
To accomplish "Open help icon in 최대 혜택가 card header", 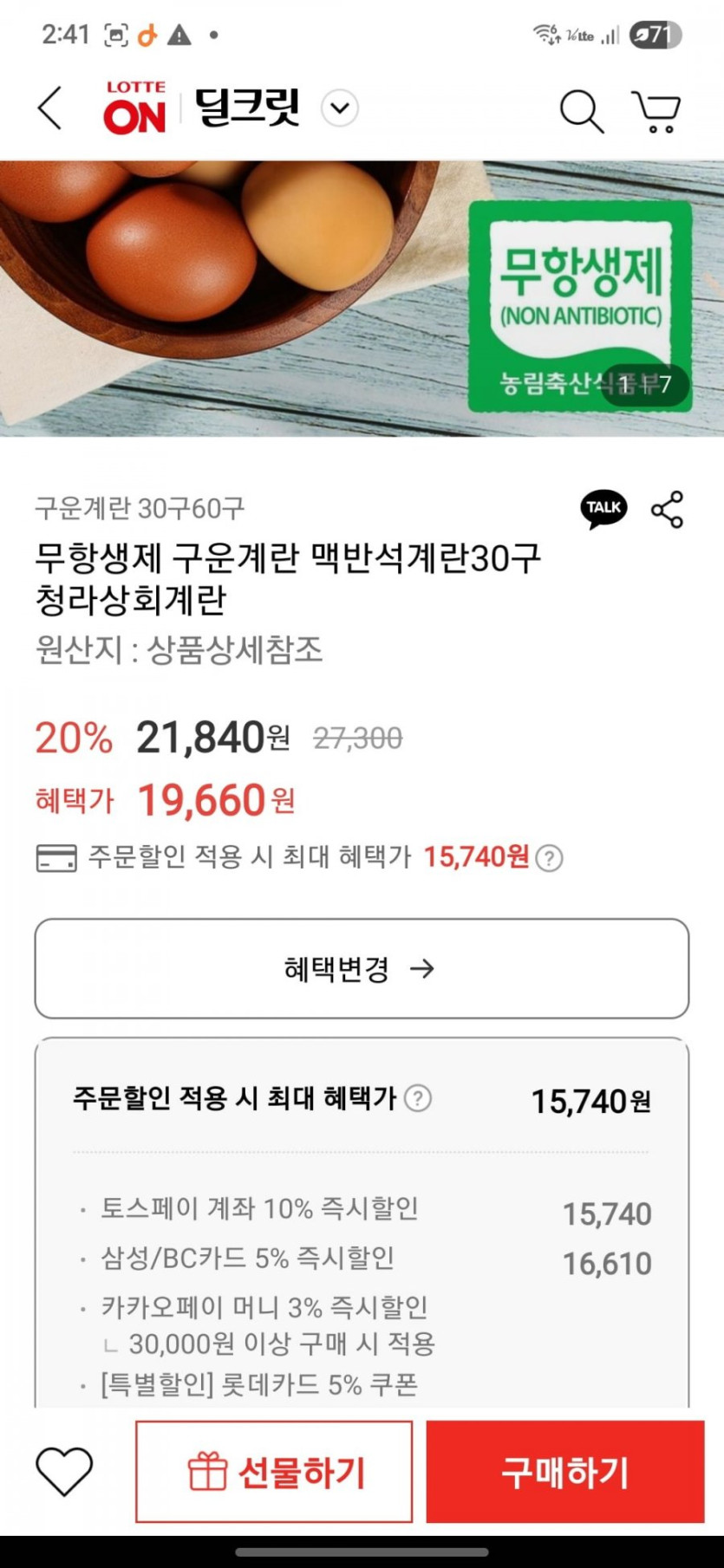I will point(418,1098).
